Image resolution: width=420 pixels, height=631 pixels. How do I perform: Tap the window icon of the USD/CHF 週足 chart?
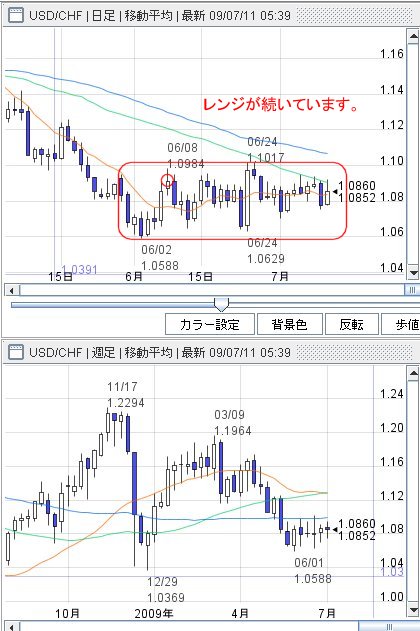click(16, 352)
